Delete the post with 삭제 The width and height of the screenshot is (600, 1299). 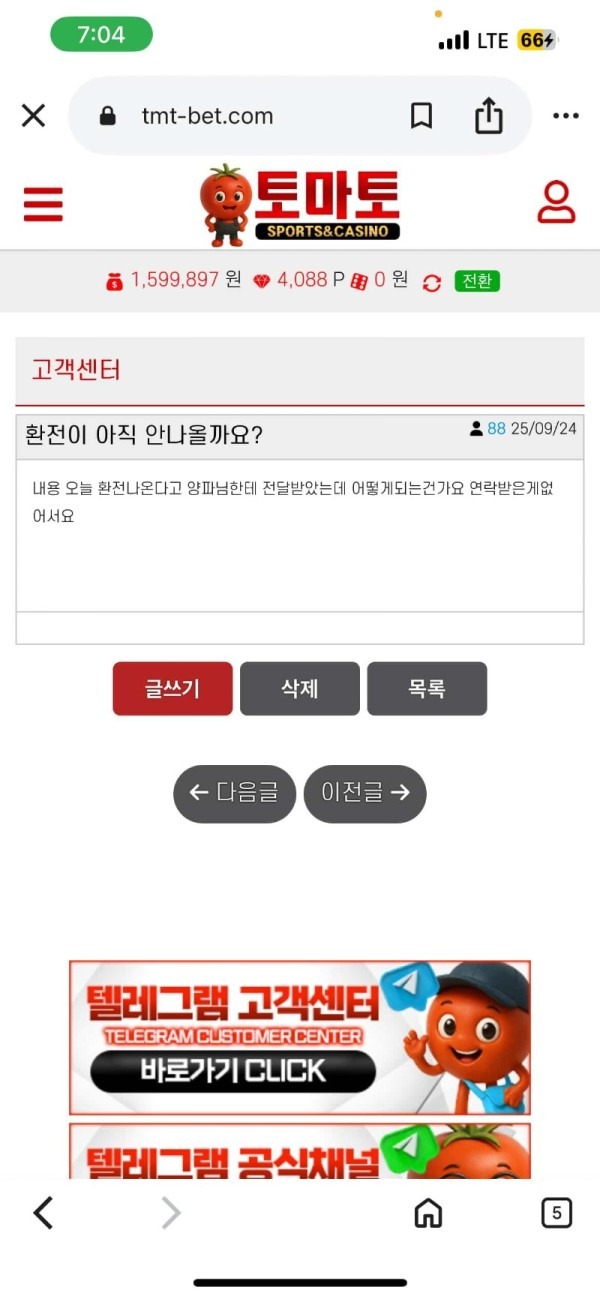(x=299, y=688)
